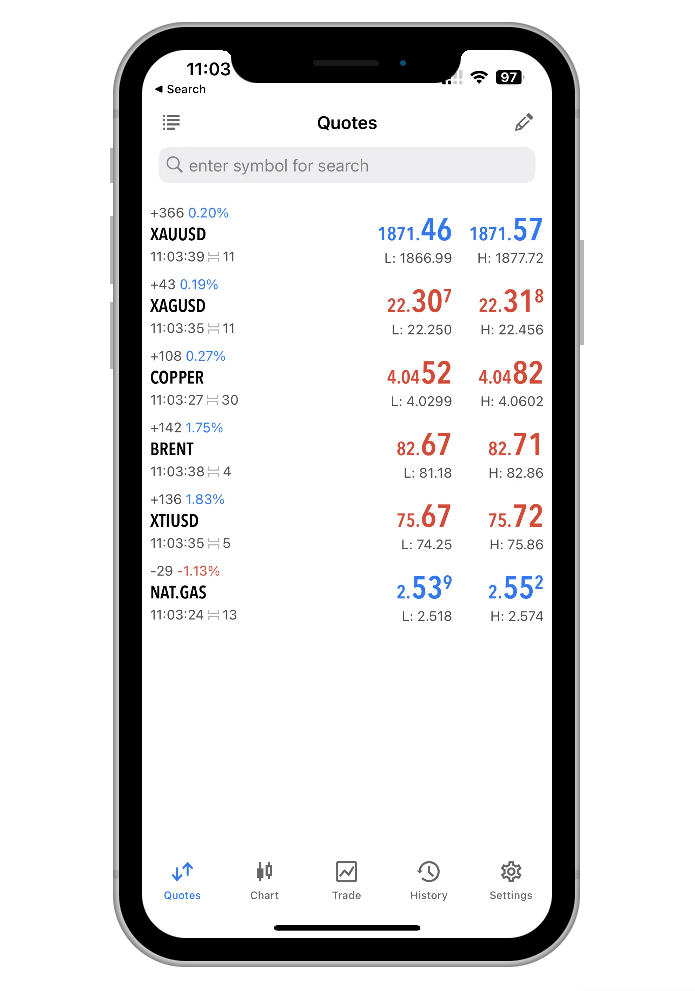
Task: Tap the Quotes tab
Action: click(182, 880)
